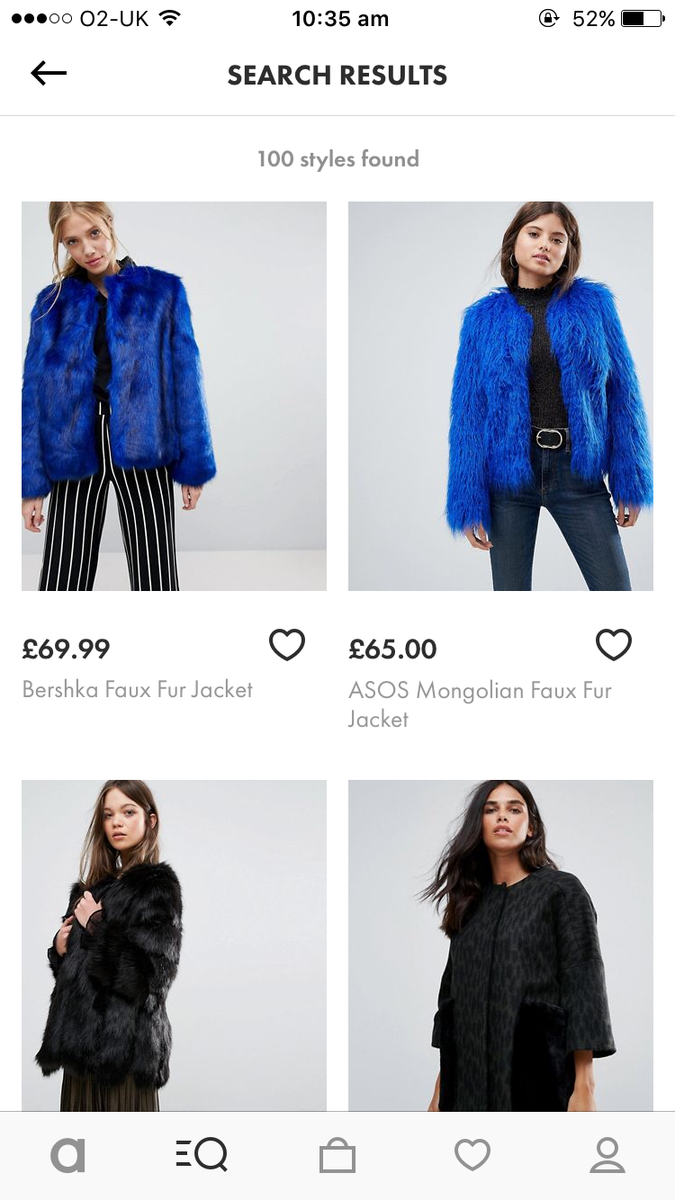Go back using the top-left arrow
The image size is (675, 1200).
[x=48, y=73]
